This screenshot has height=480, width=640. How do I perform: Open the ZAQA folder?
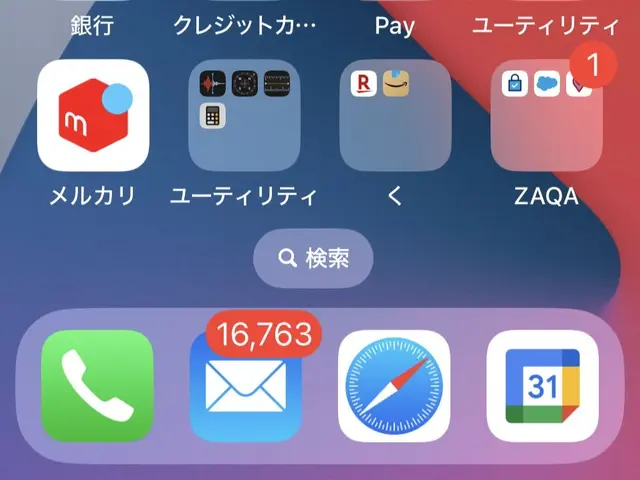pos(546,115)
